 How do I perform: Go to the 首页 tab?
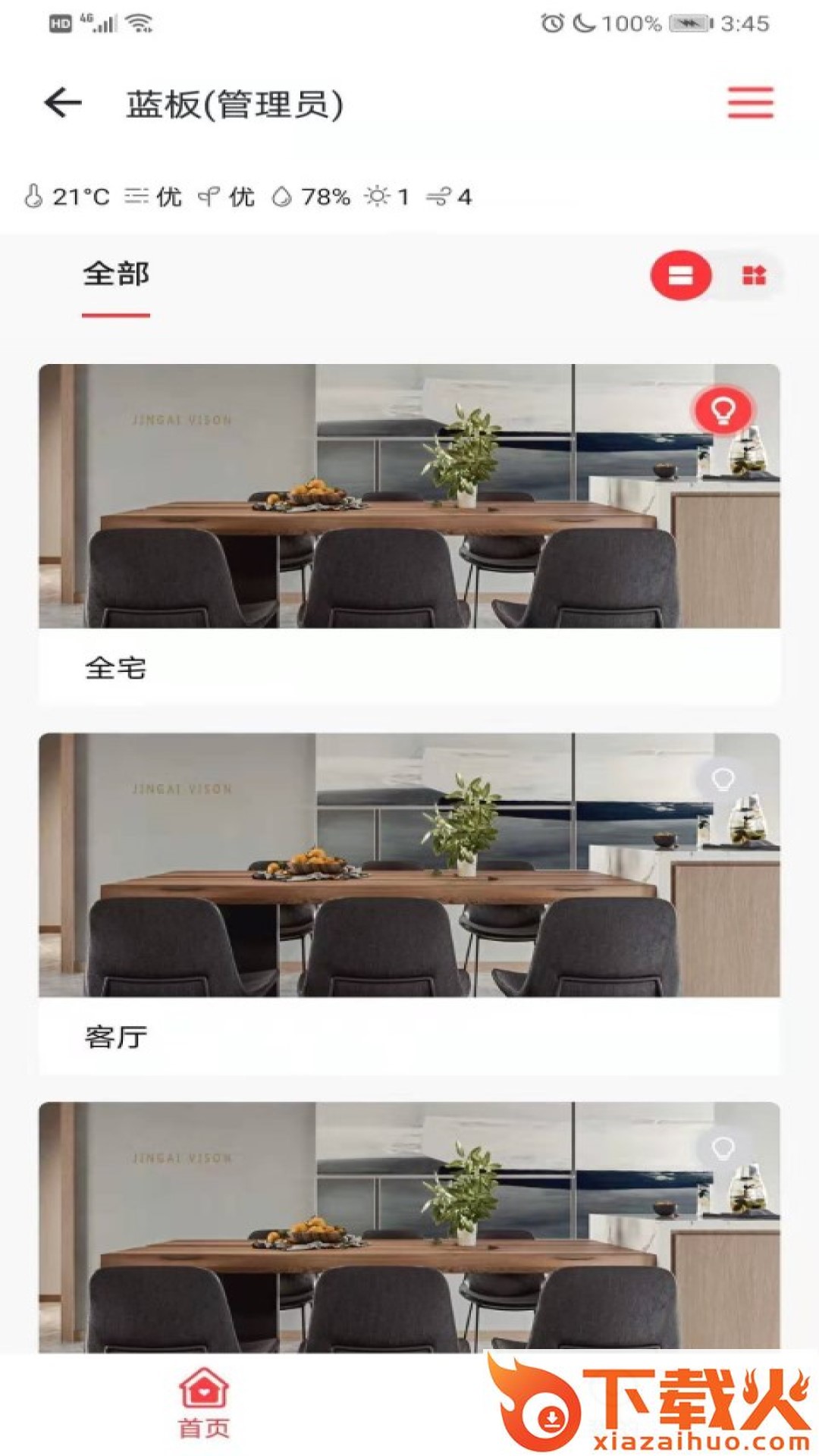(x=204, y=1403)
